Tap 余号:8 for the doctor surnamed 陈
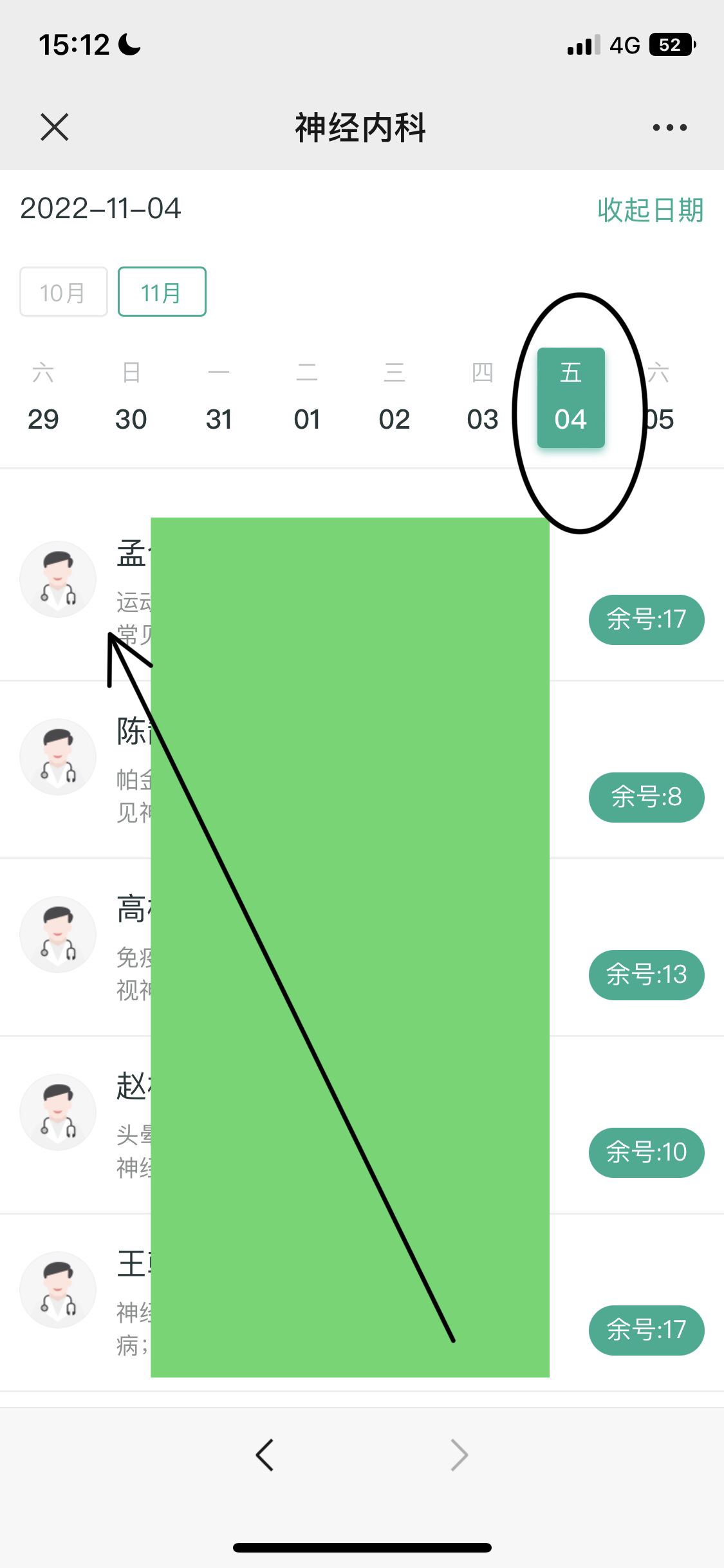This screenshot has height=1568, width=724. 646,797
